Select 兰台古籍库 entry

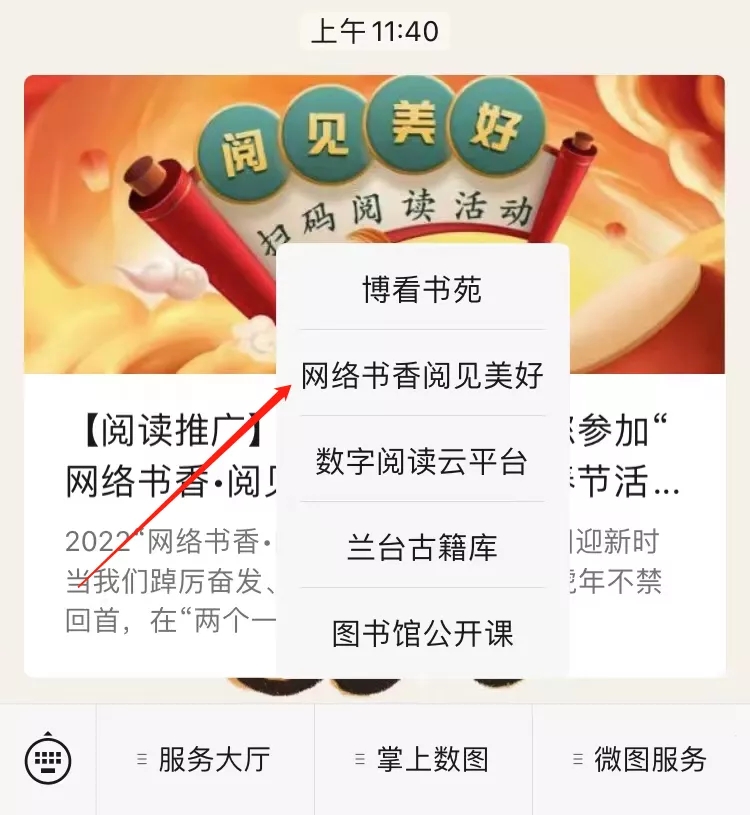pos(422,547)
